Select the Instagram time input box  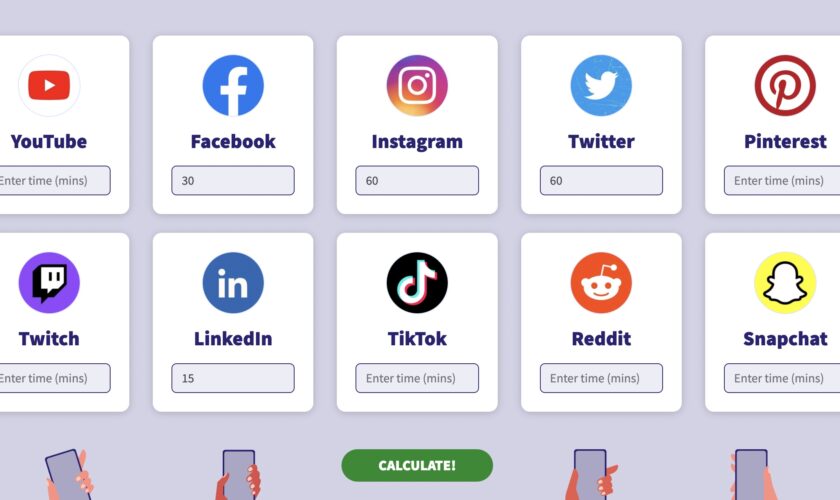[x=417, y=181]
